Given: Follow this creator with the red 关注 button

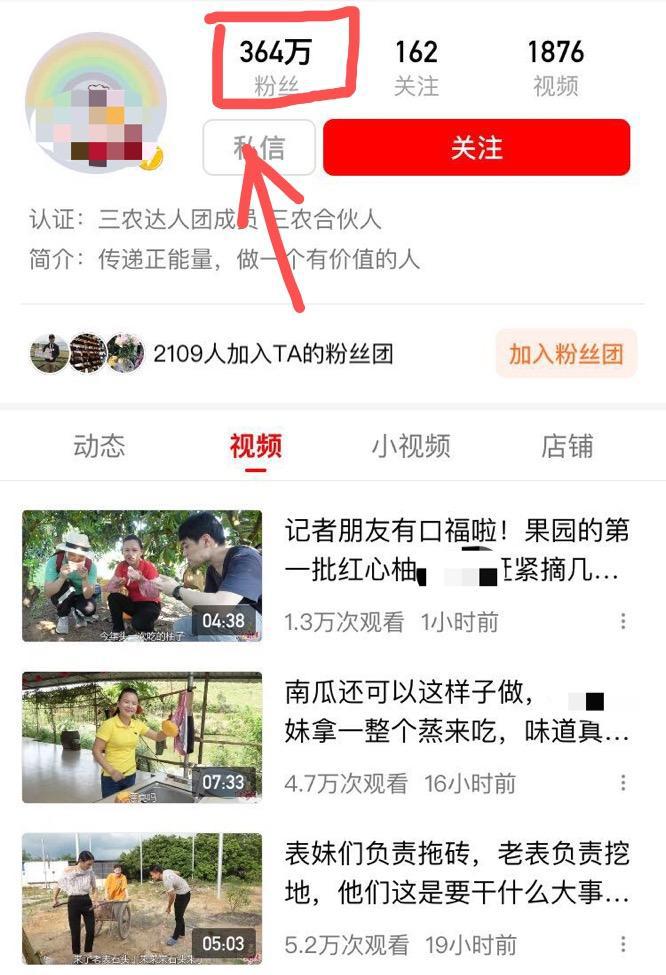Looking at the screenshot, I should point(476,148).
